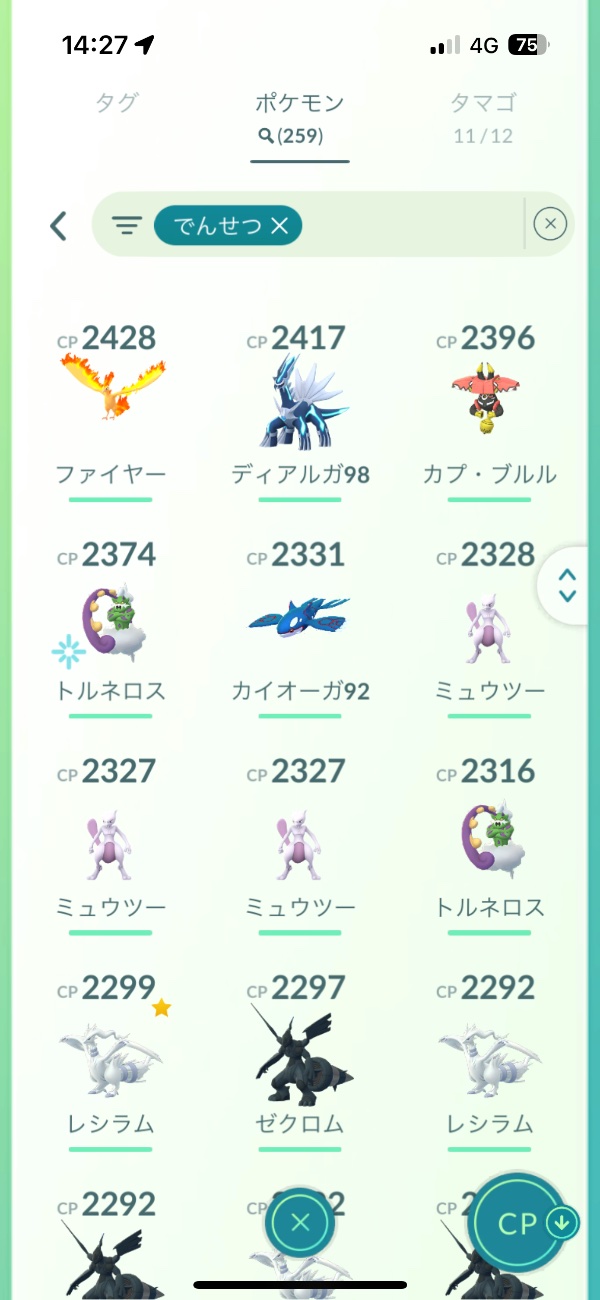This screenshot has width=600, height=1300.
Task: Go back with the left arrow
Action: pos(59,225)
